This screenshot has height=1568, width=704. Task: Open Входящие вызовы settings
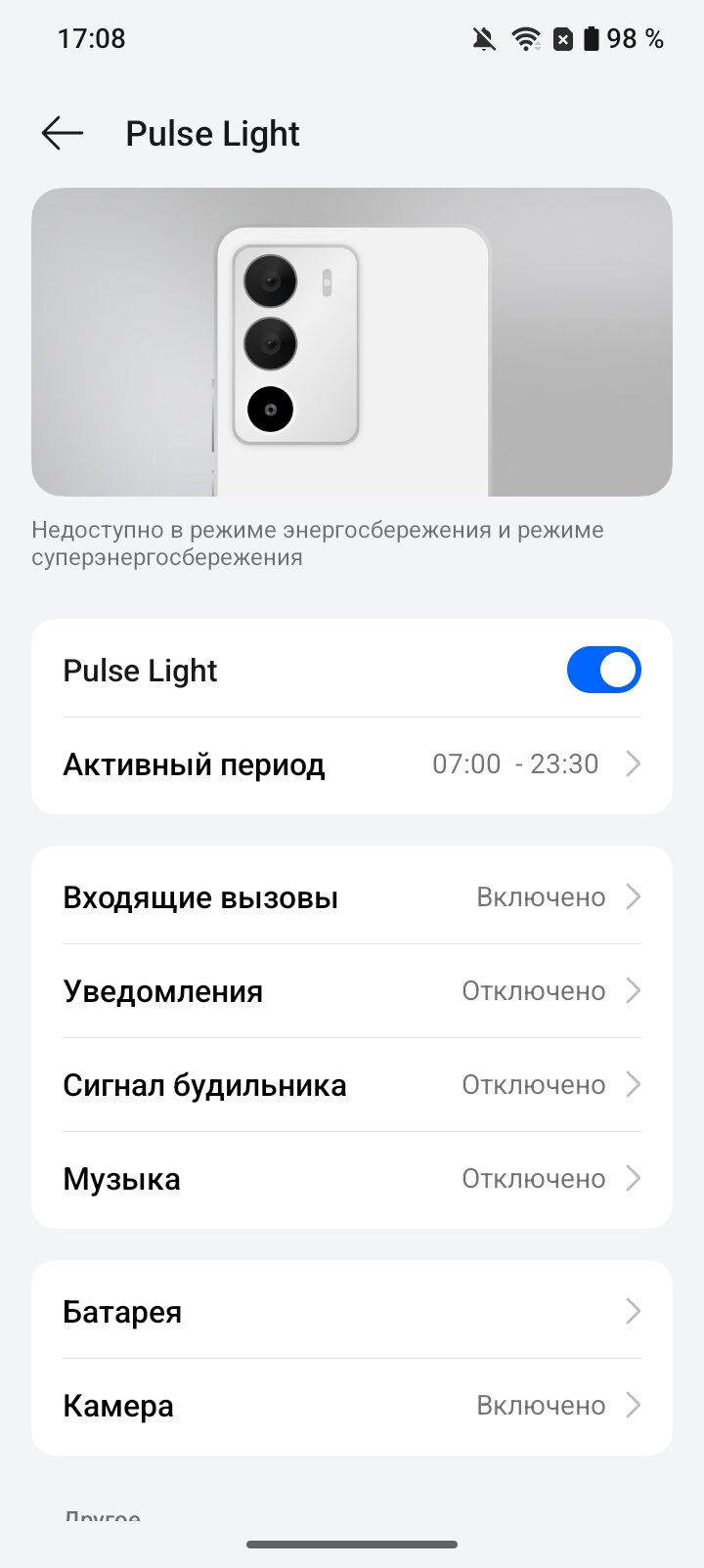352,897
